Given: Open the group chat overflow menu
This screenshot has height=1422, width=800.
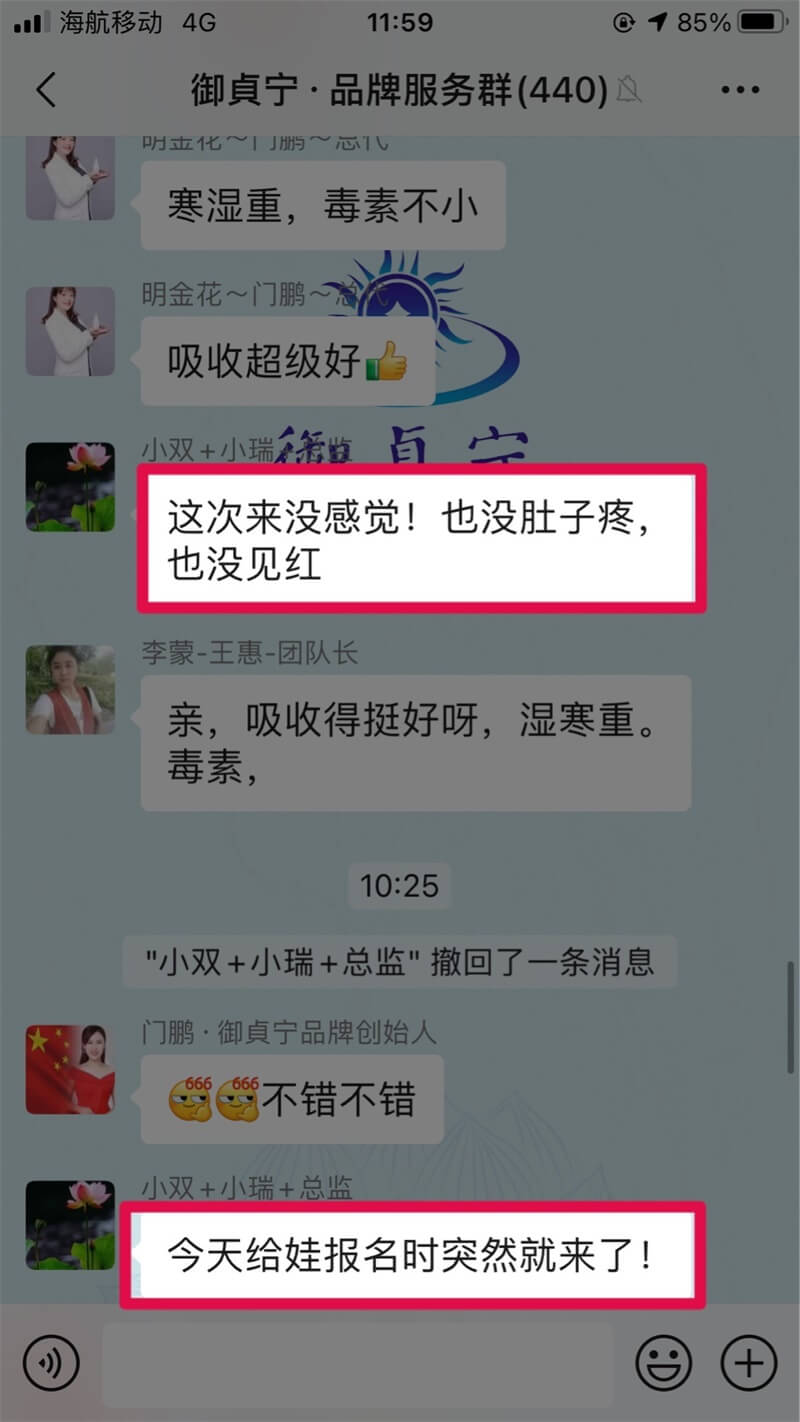Looking at the screenshot, I should point(740,90).
